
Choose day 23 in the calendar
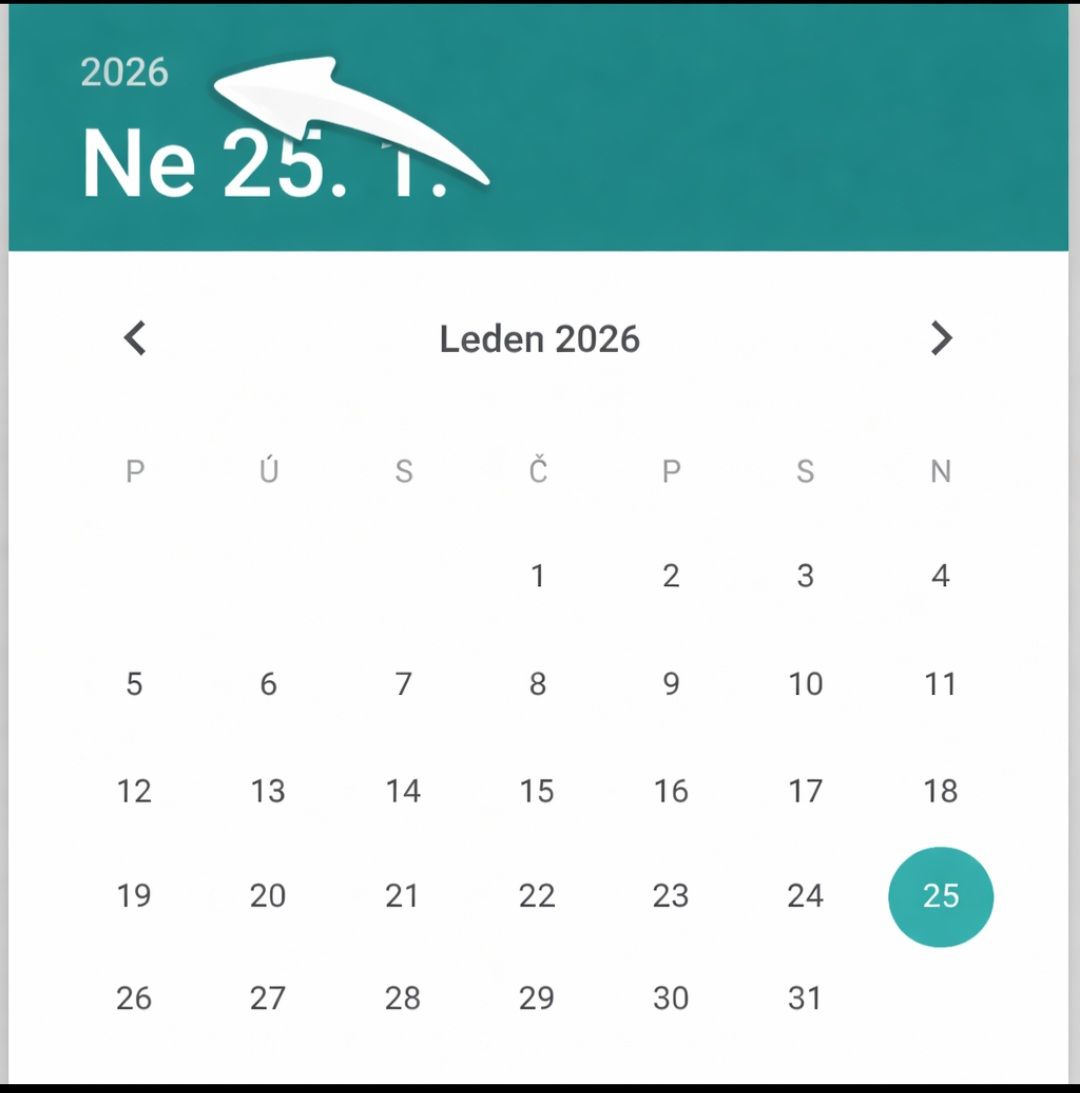click(671, 895)
